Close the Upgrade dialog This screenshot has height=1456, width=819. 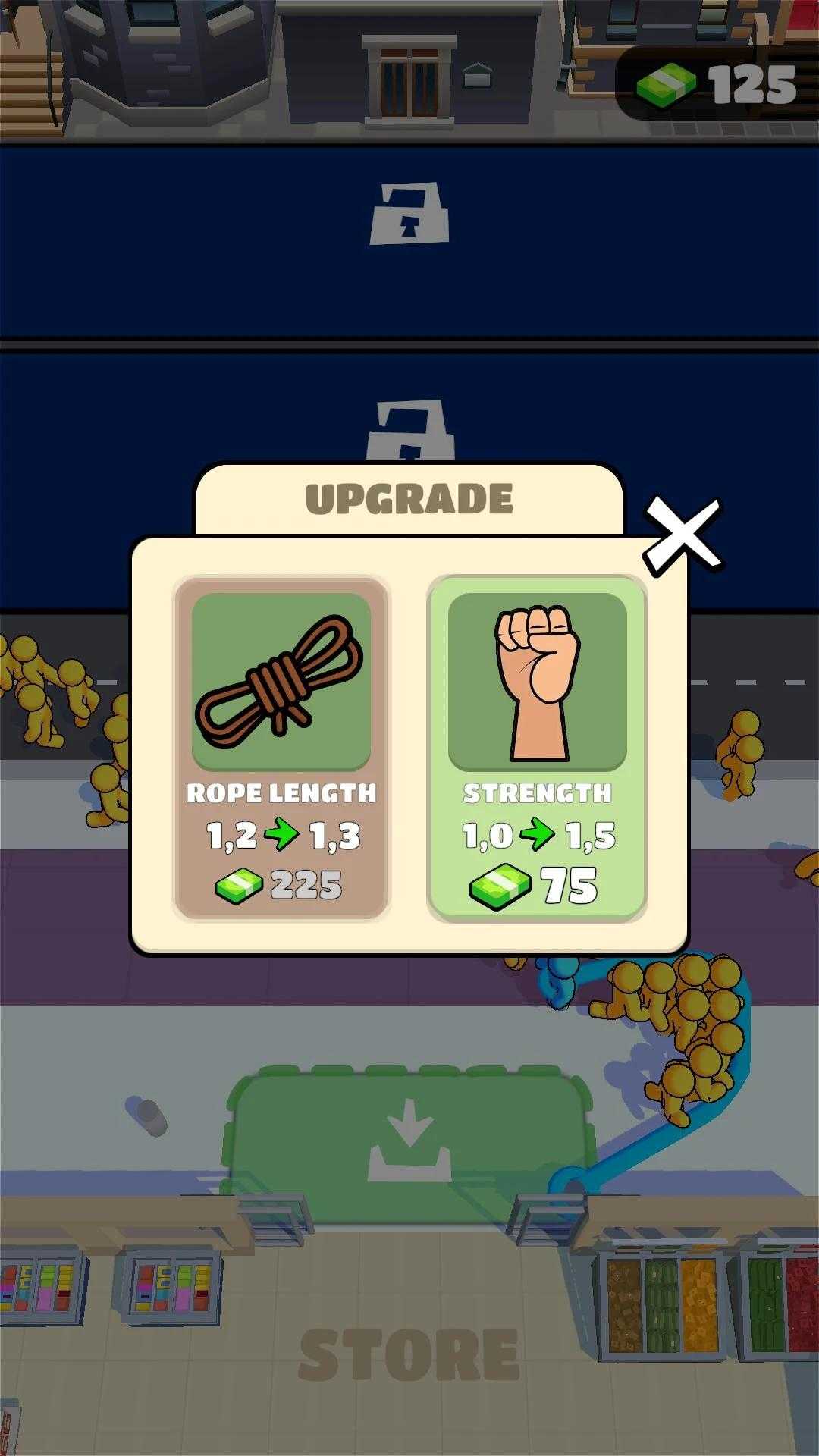coord(682,535)
